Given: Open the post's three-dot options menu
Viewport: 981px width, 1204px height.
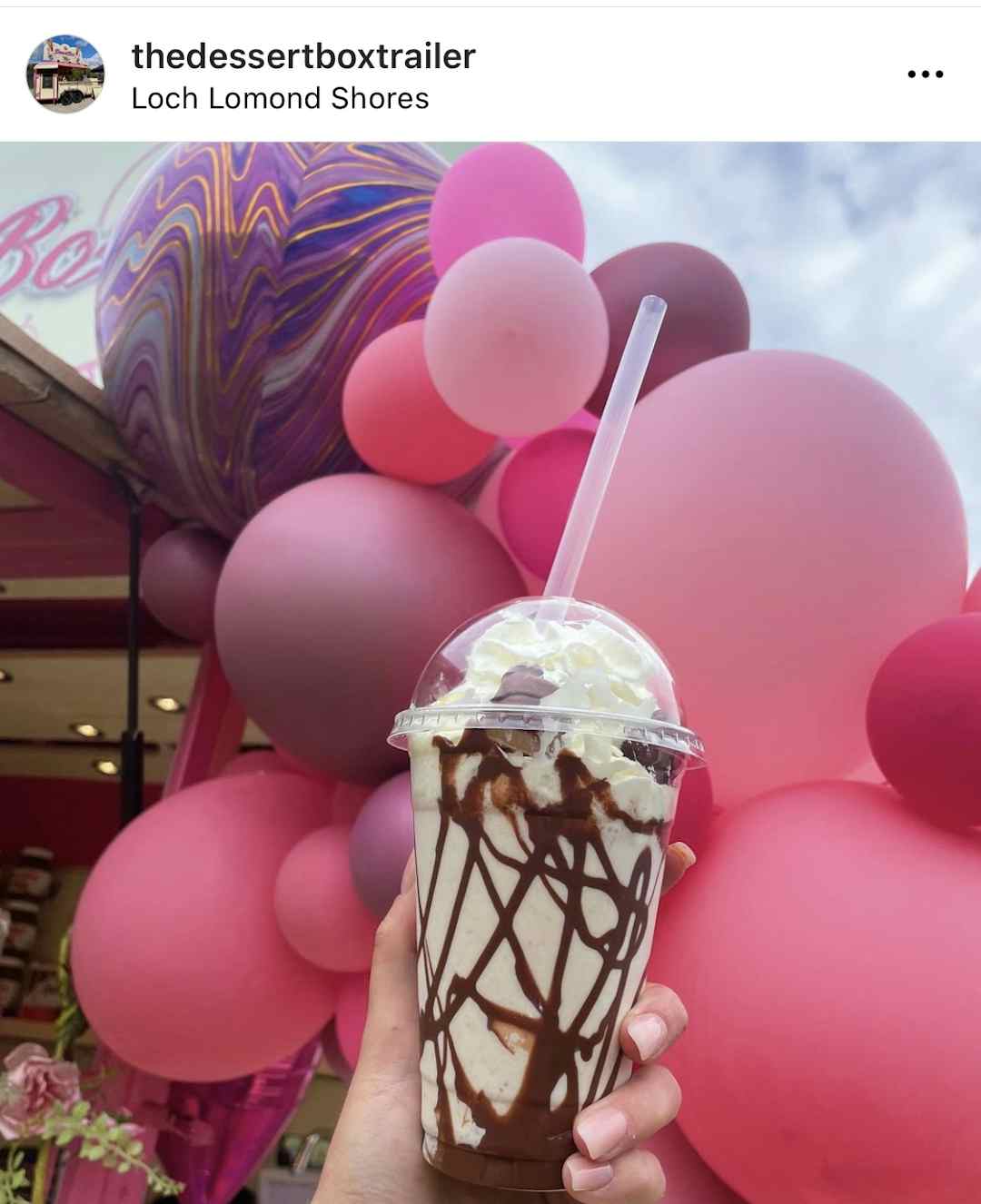Looking at the screenshot, I should click(925, 74).
